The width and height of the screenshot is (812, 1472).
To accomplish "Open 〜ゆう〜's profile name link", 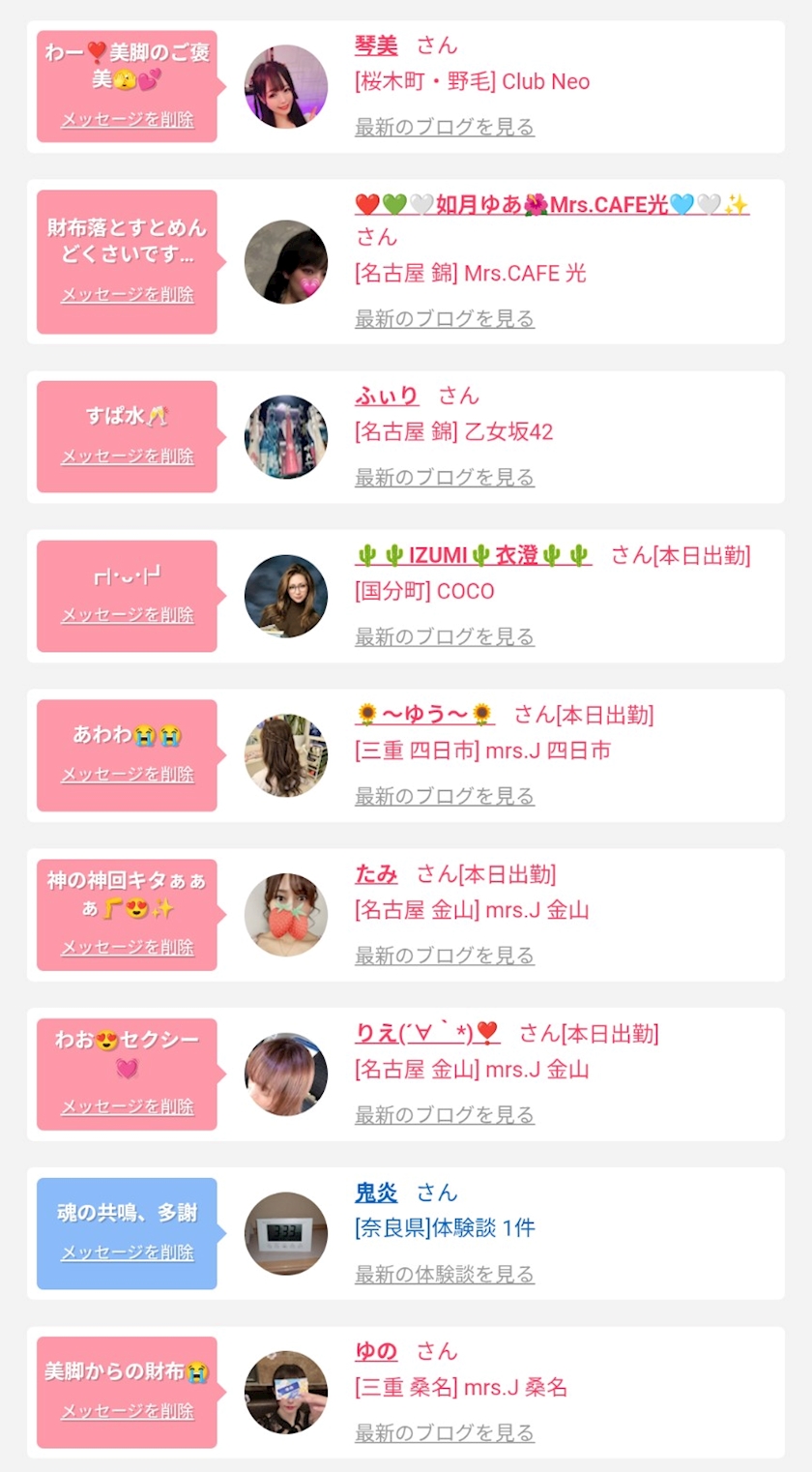I will pyautogui.click(x=425, y=715).
